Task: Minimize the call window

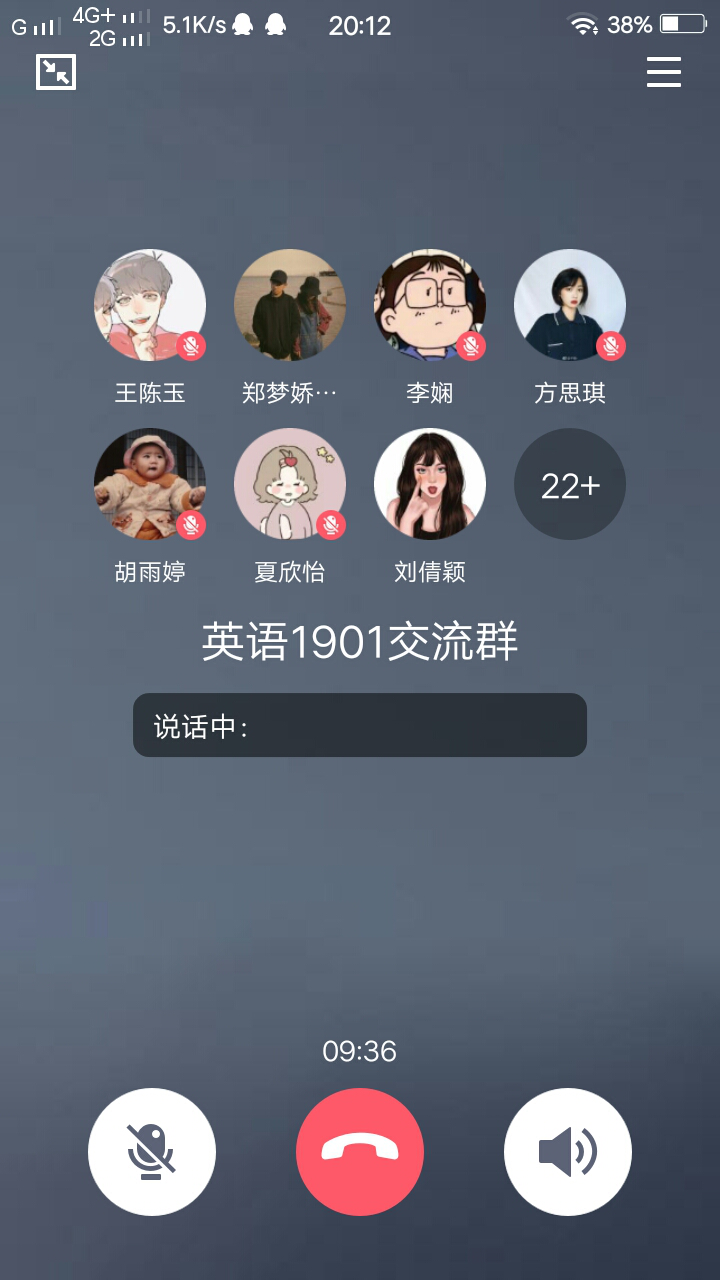Action: [56, 72]
